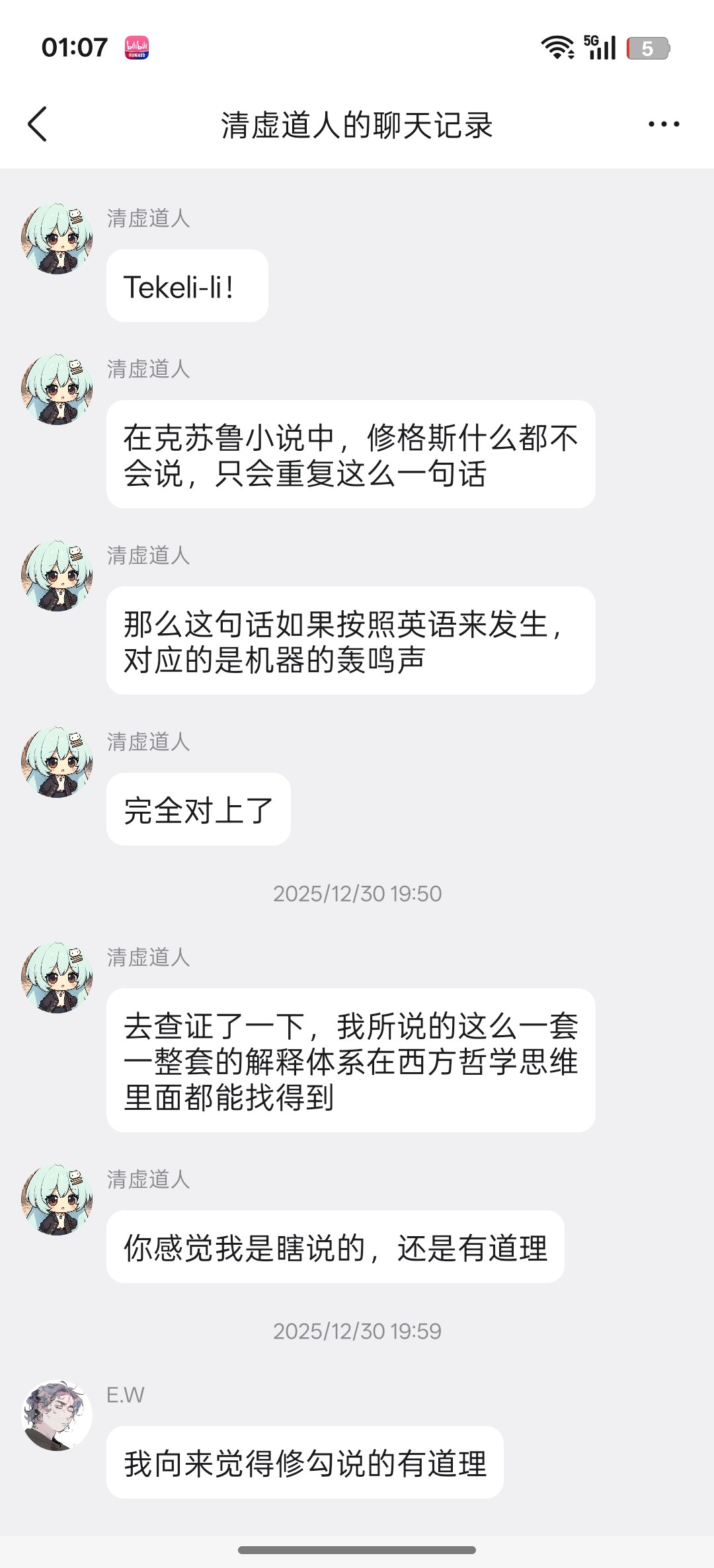
Task: Go back from the chat record page
Action: pos(38,124)
